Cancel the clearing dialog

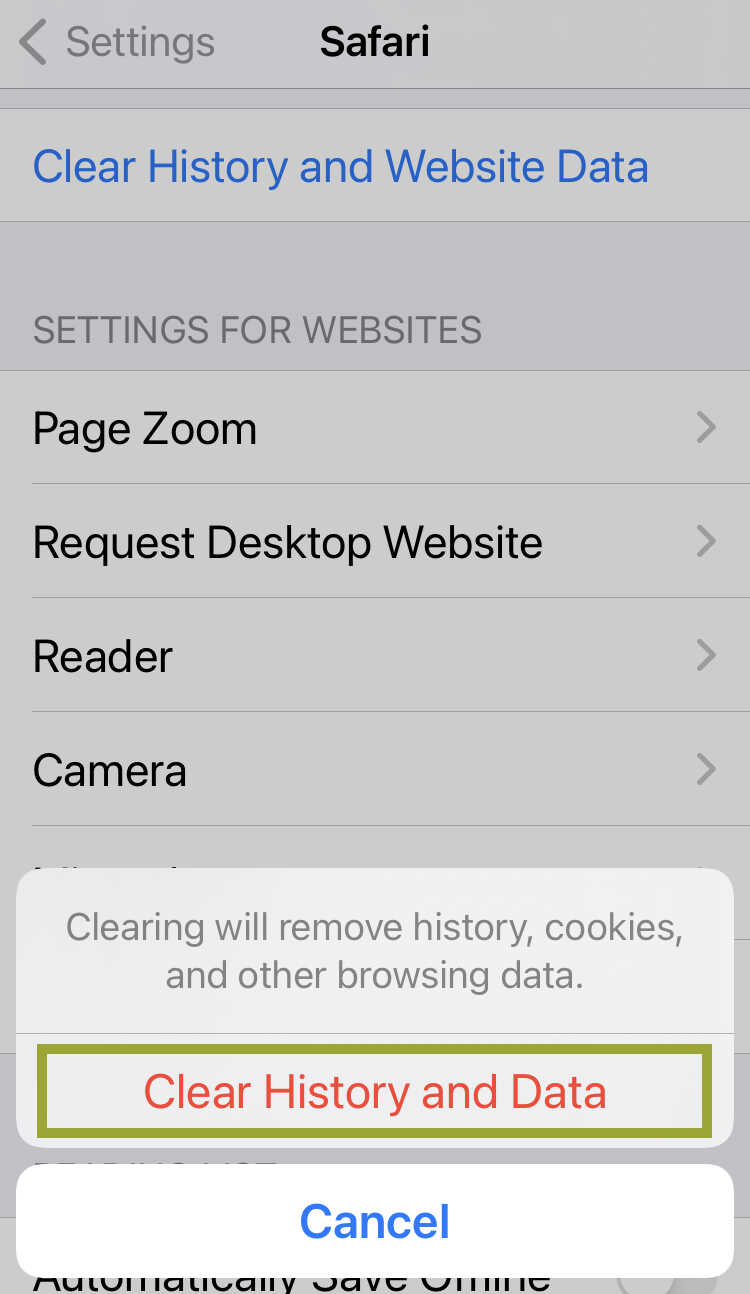(375, 1221)
